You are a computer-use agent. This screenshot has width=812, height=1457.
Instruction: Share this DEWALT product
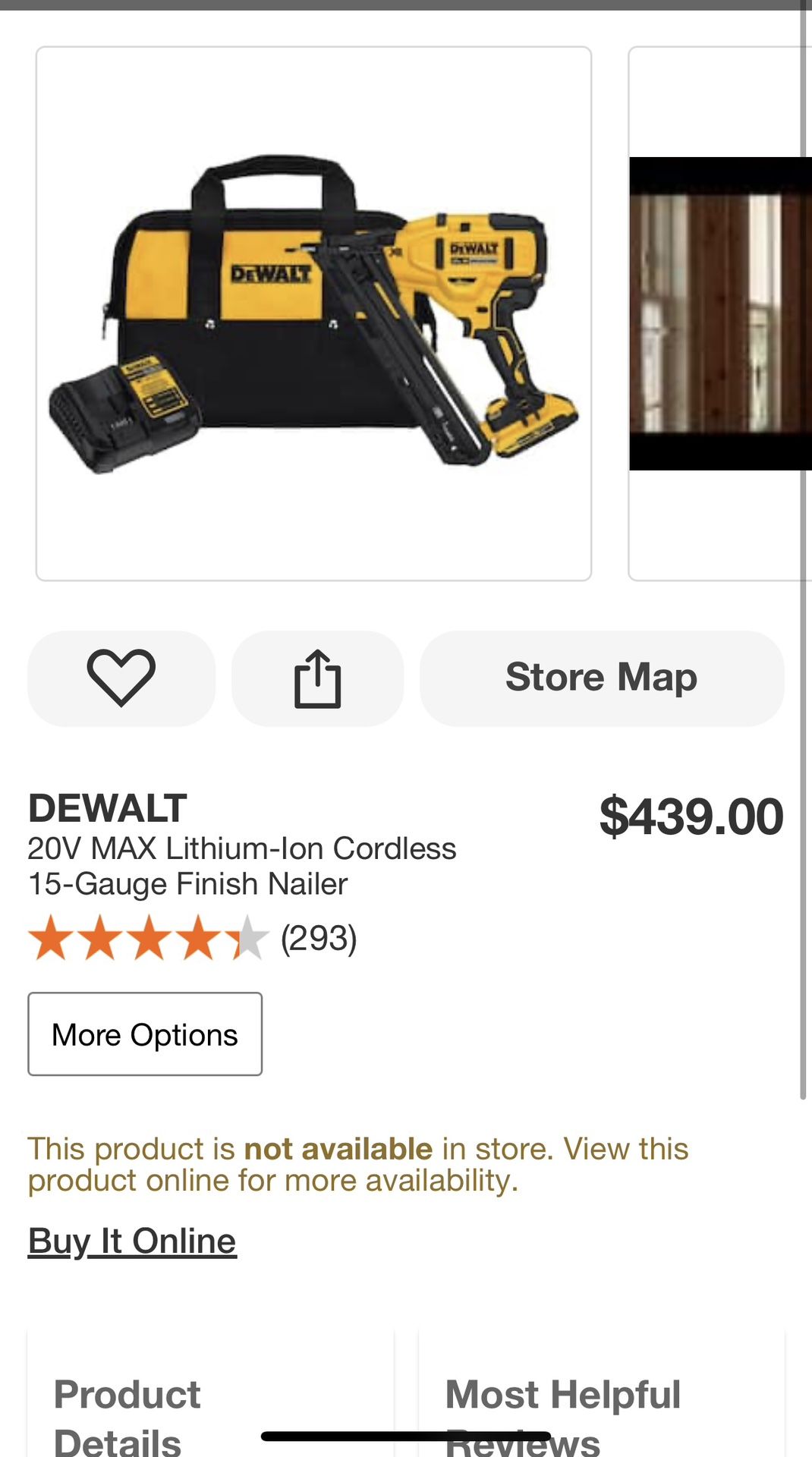coord(317,678)
